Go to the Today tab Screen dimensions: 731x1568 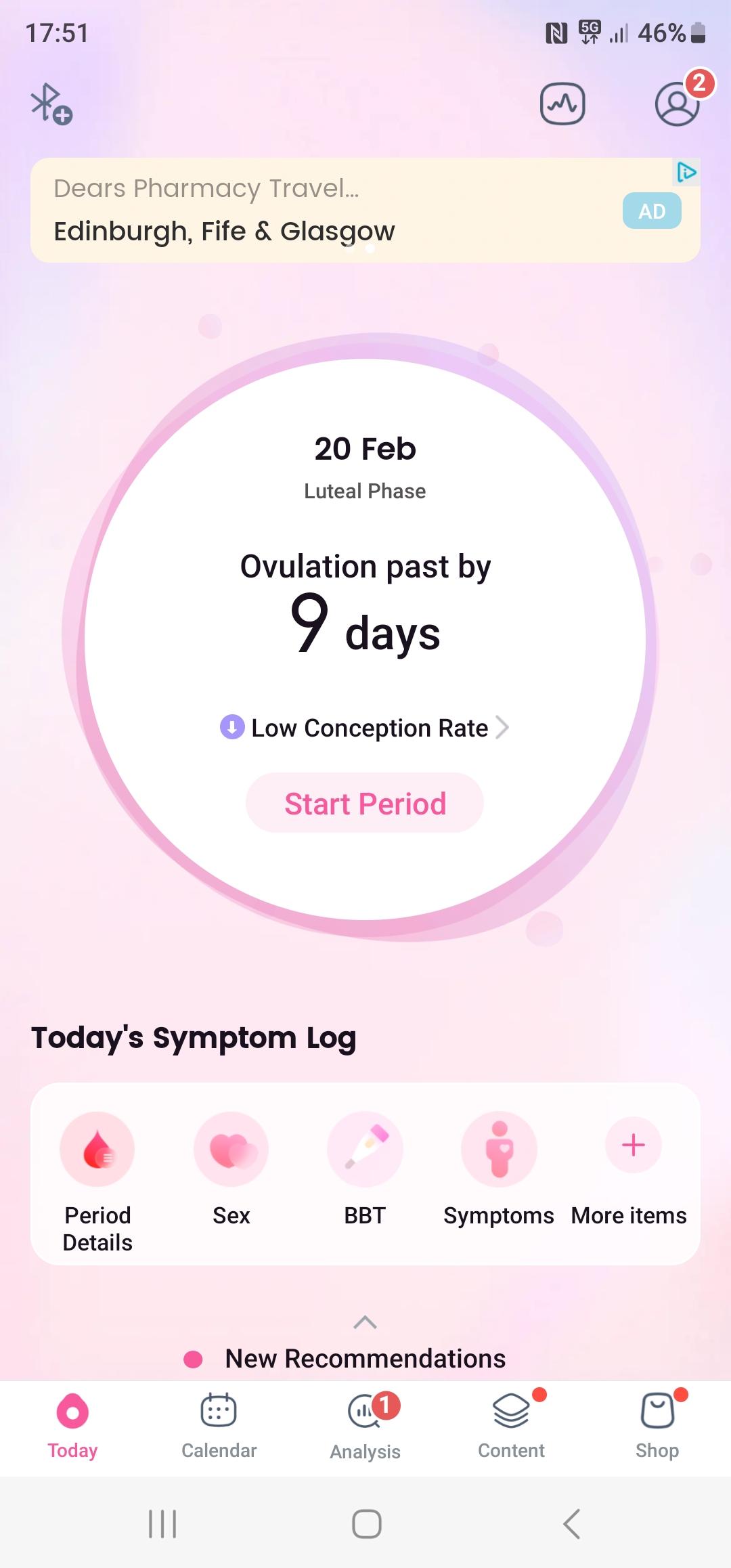coord(73,1427)
